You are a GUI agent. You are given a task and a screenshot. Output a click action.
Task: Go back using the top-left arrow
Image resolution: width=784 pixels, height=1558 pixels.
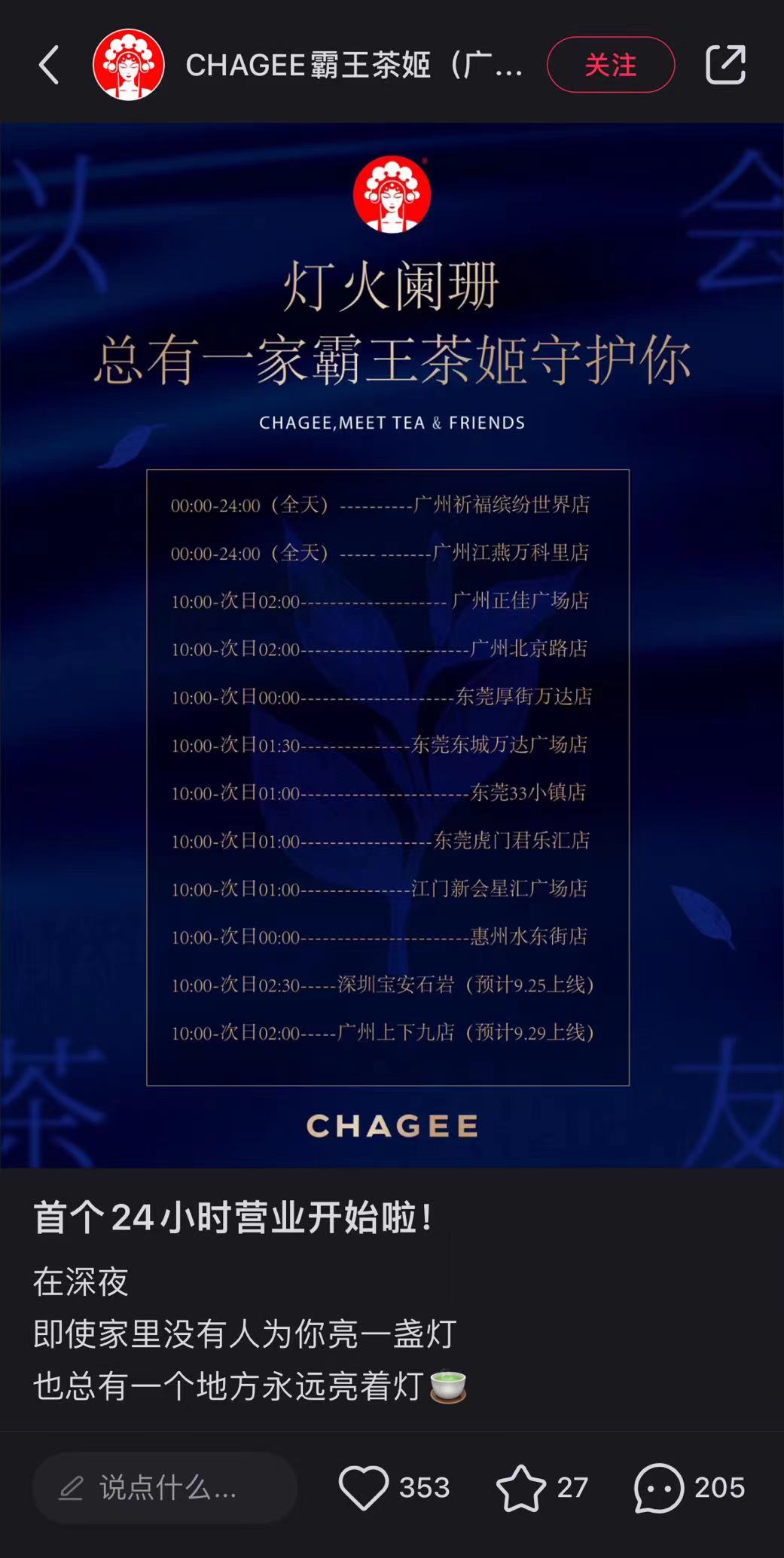49,65
